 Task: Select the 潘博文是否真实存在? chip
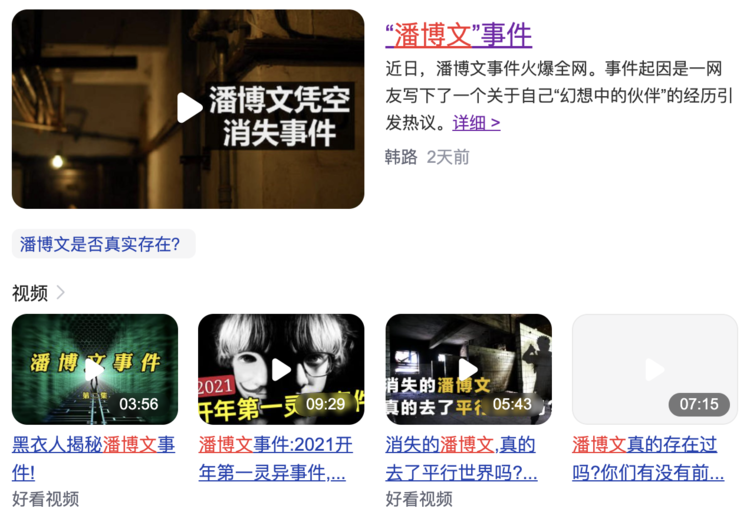102,244
